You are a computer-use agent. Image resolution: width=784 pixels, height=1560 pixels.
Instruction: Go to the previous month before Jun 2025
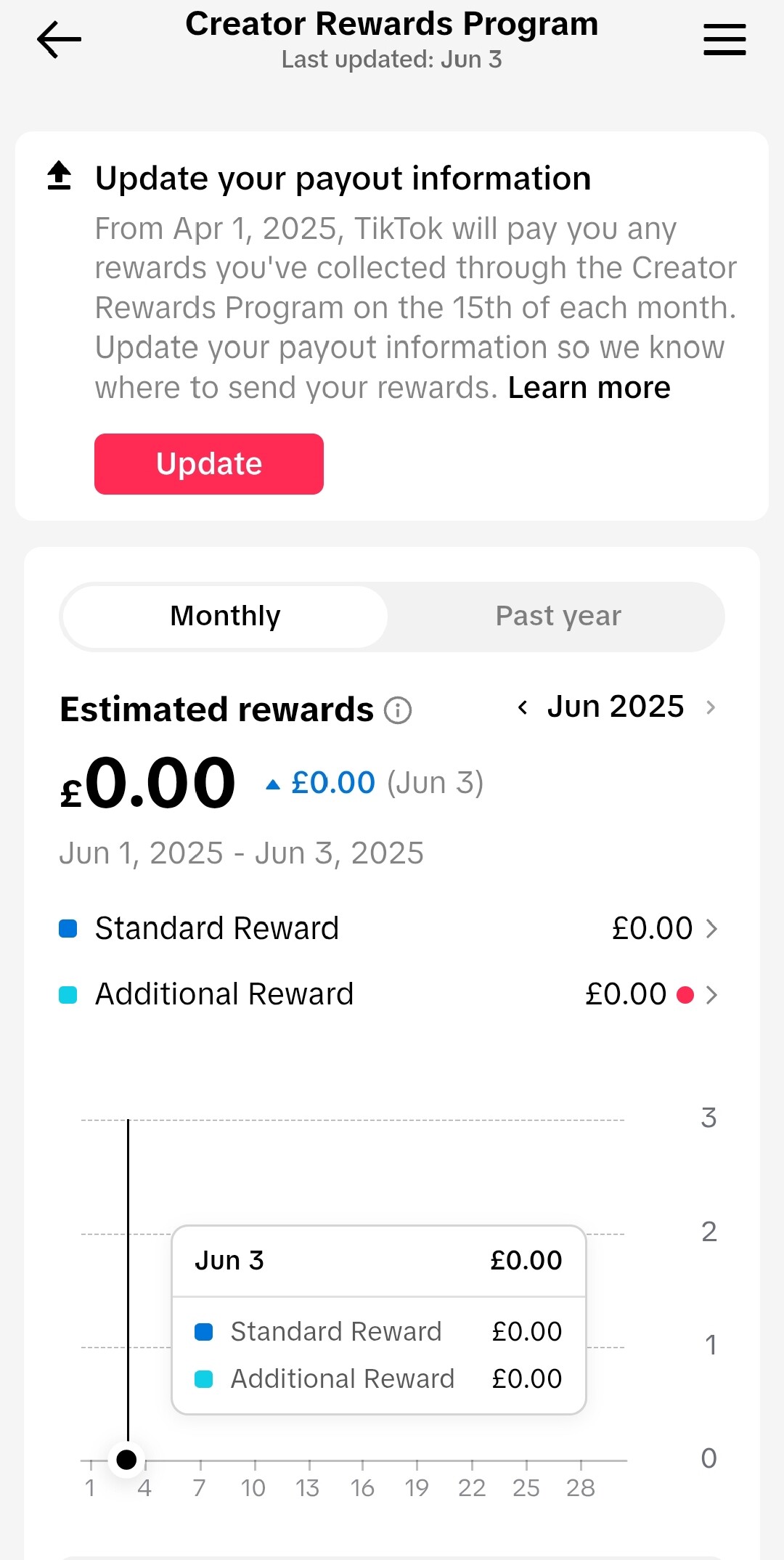(523, 707)
